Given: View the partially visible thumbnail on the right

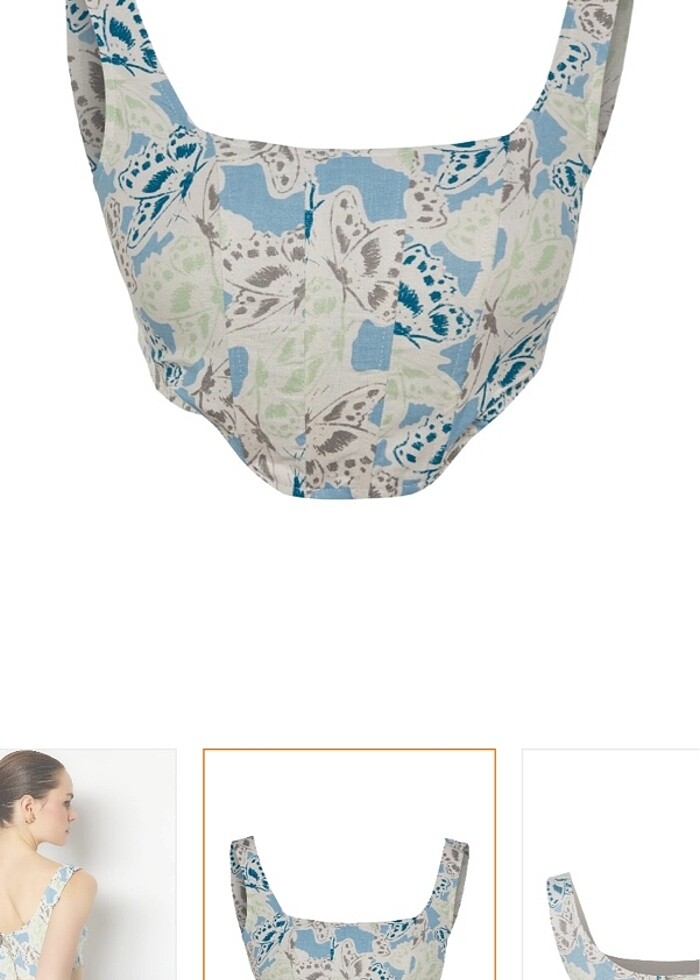Looking at the screenshot, I should [612, 864].
